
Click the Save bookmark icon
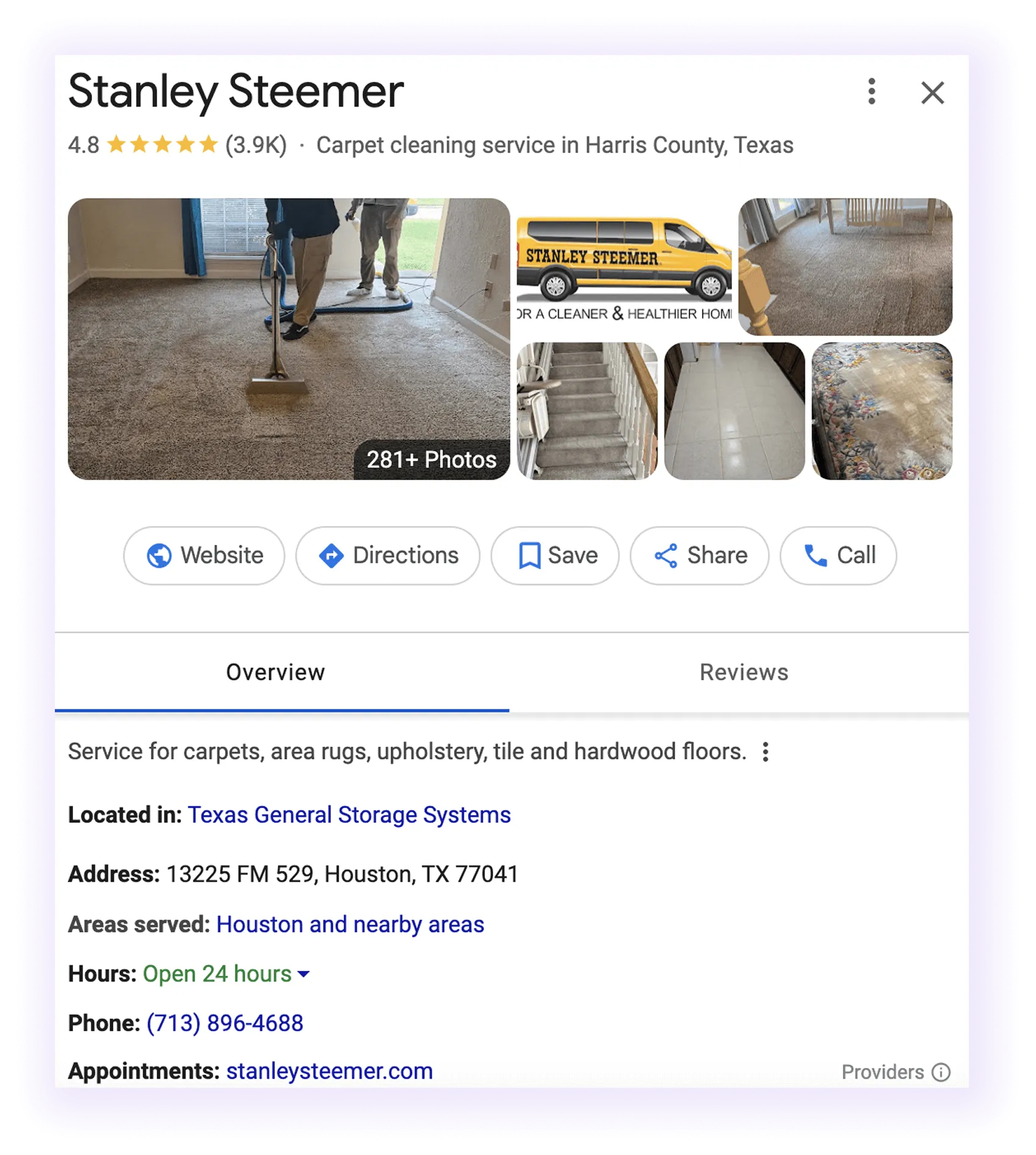click(530, 555)
